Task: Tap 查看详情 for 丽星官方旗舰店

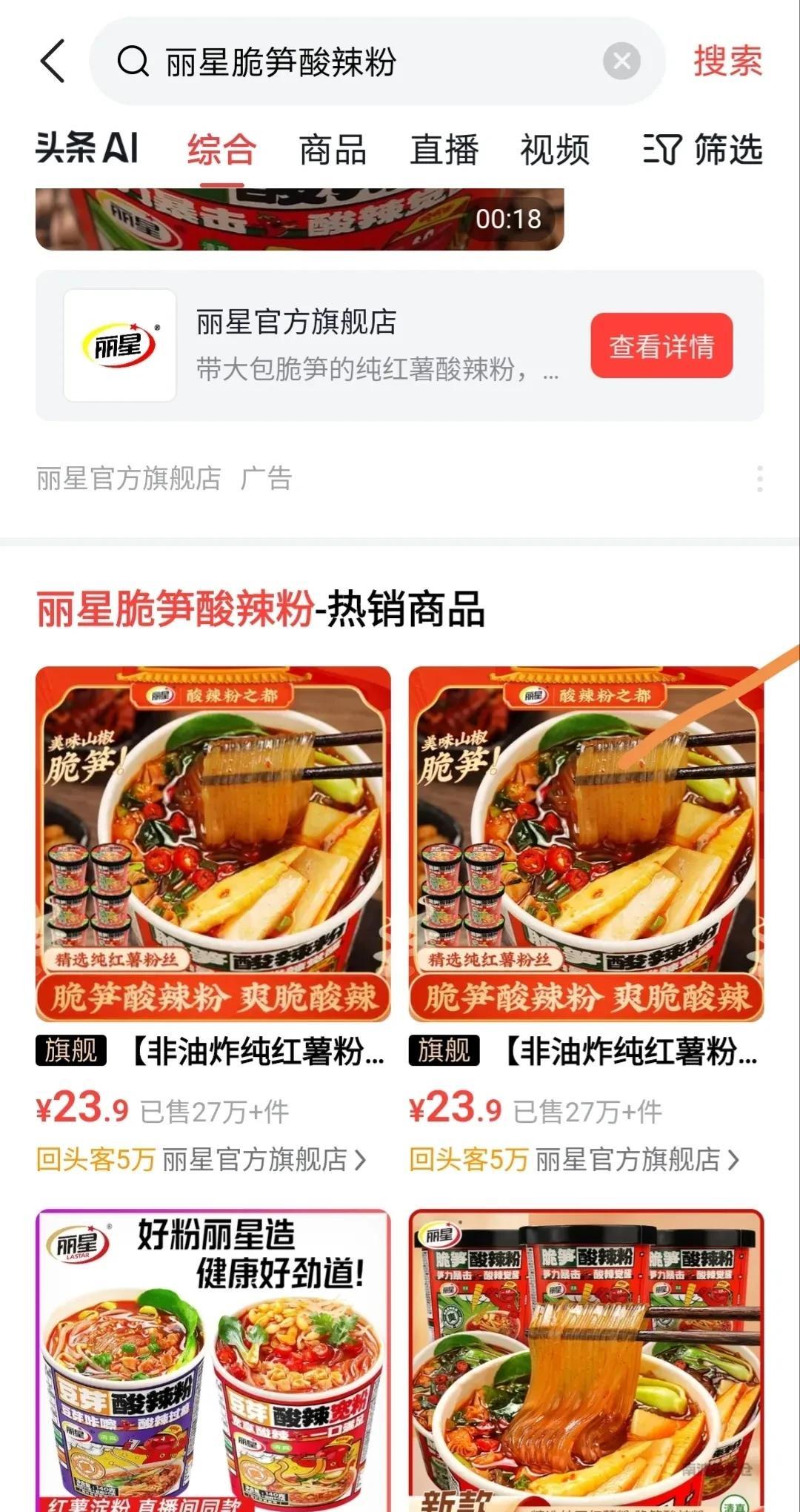Action: tap(661, 346)
